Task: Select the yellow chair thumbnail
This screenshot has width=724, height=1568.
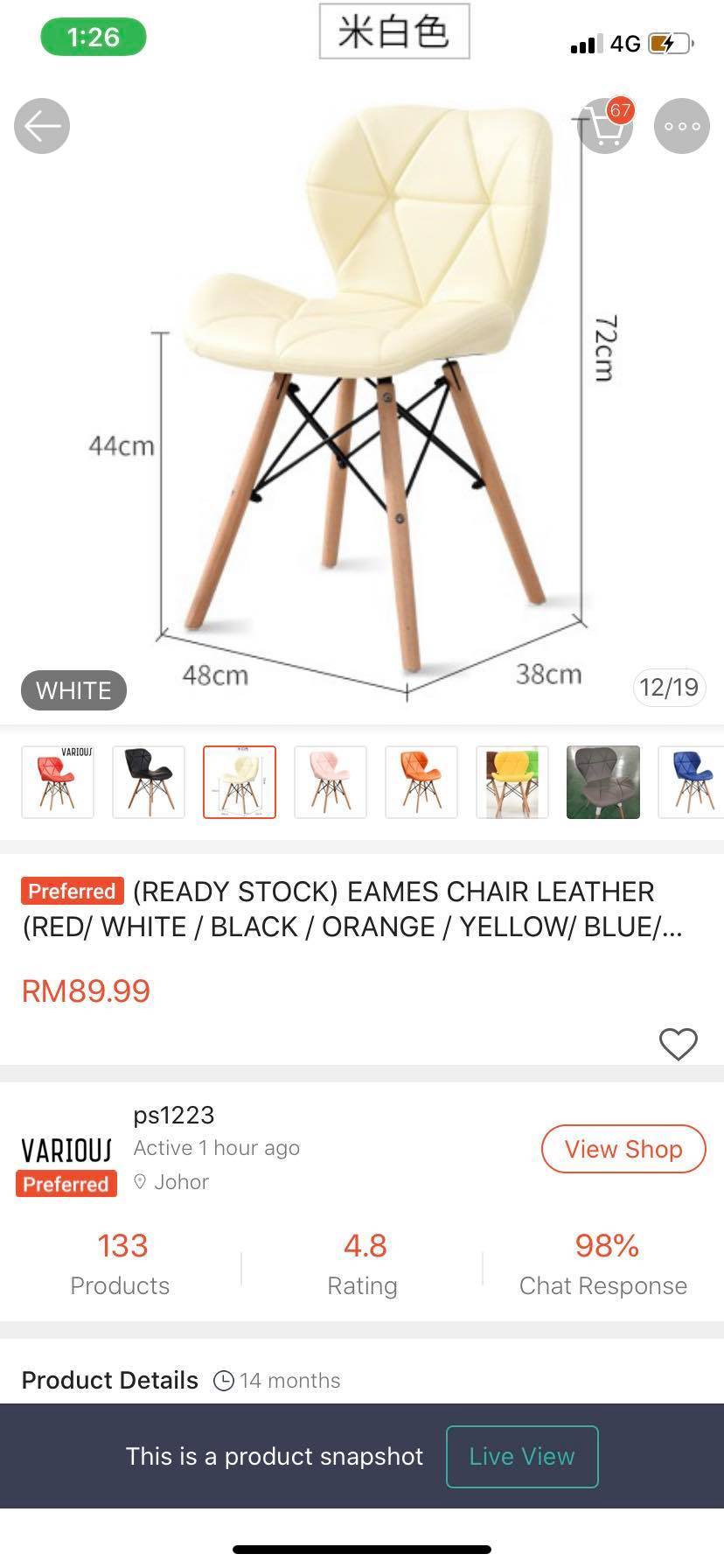Action: (512, 782)
